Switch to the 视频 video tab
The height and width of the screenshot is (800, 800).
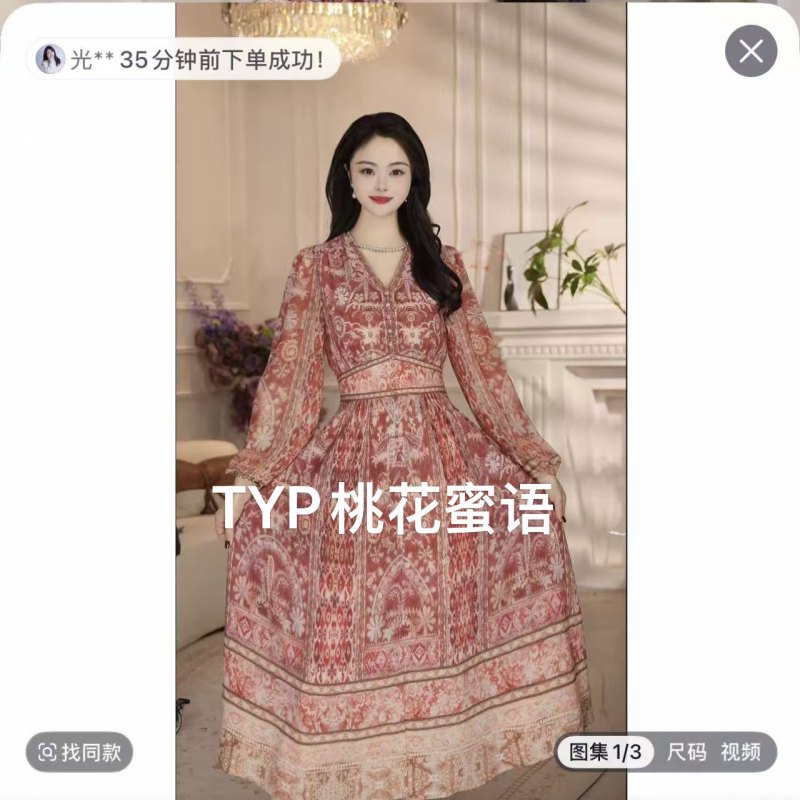pyautogui.click(x=741, y=752)
